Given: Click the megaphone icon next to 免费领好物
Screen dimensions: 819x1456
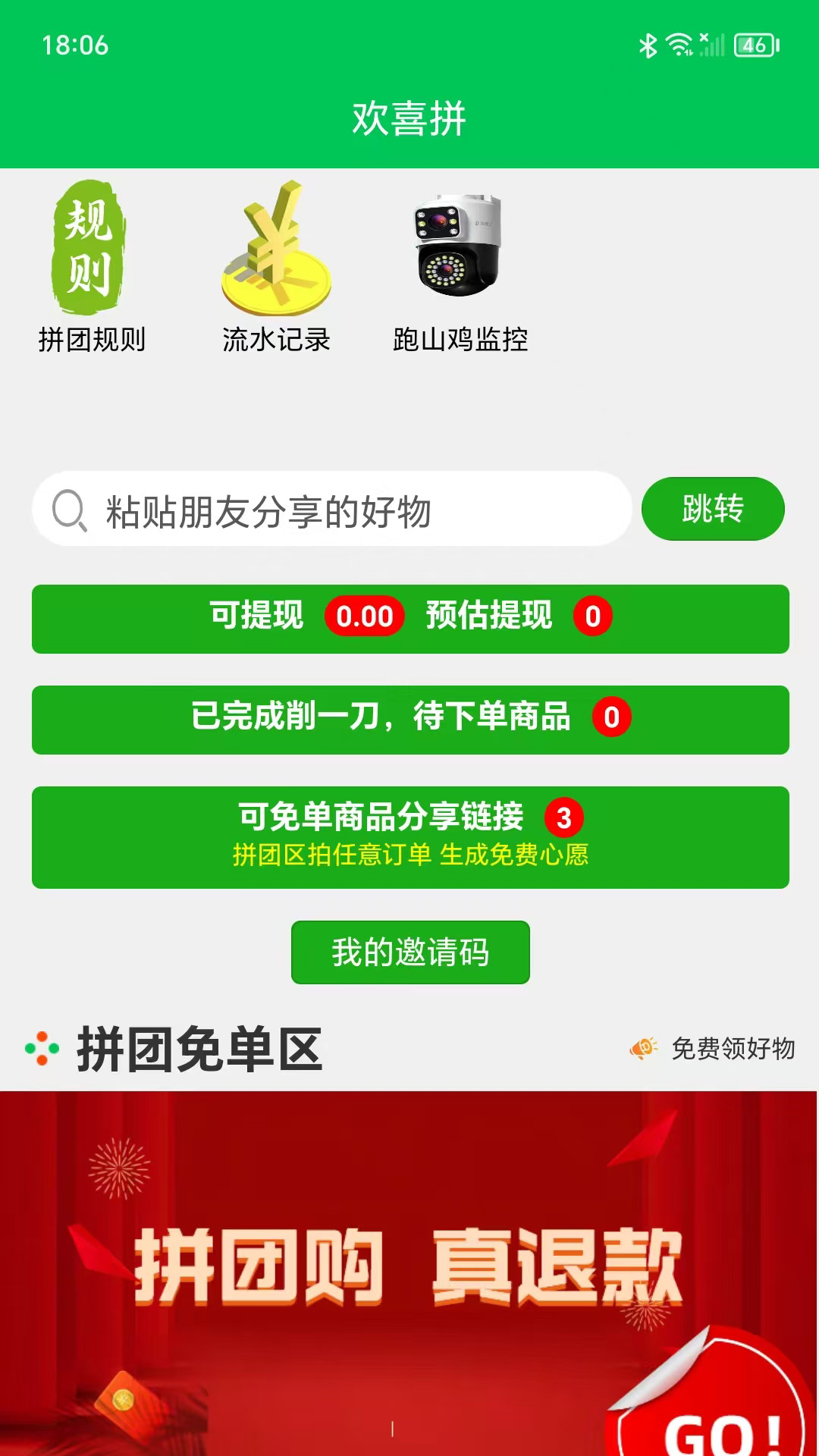Looking at the screenshot, I should point(644,1047).
